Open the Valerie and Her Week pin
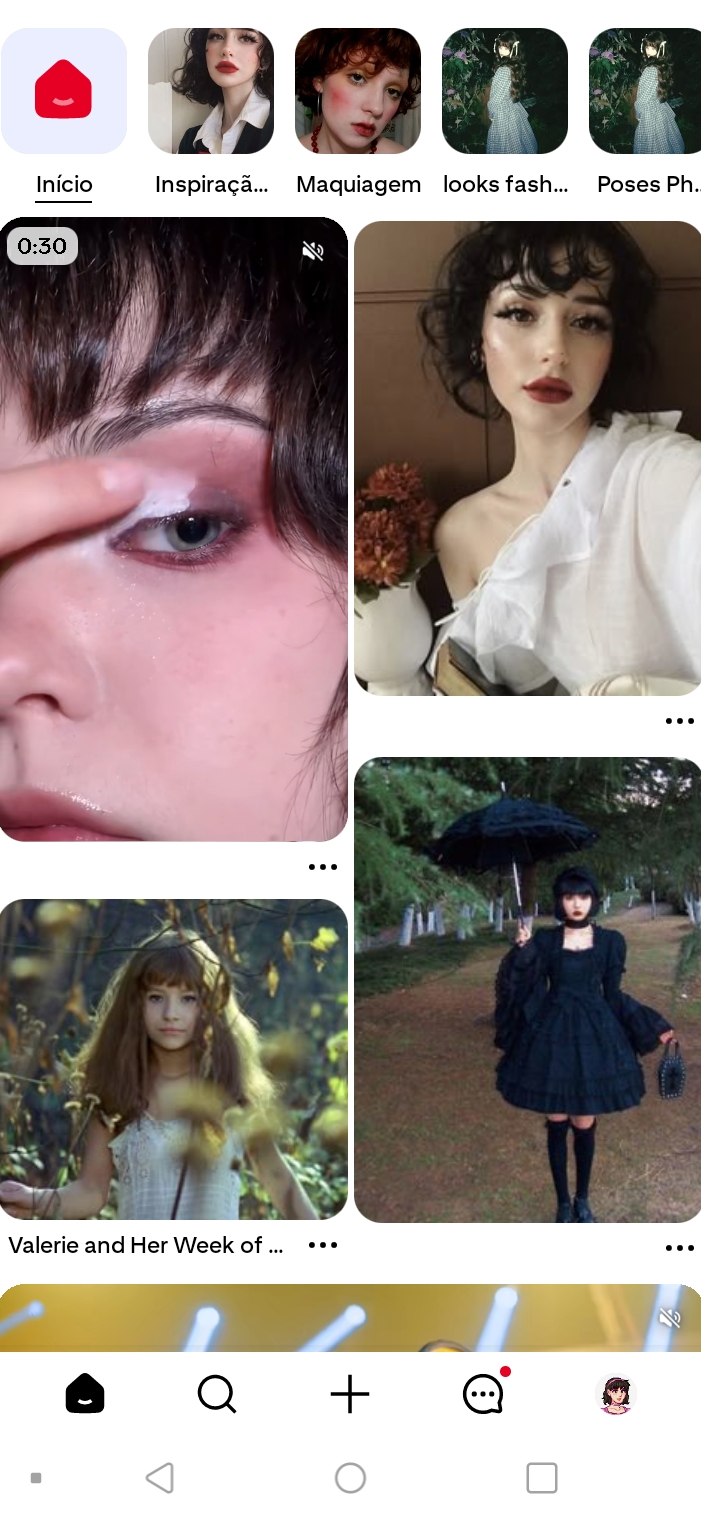The image size is (701, 1520). (x=174, y=1060)
